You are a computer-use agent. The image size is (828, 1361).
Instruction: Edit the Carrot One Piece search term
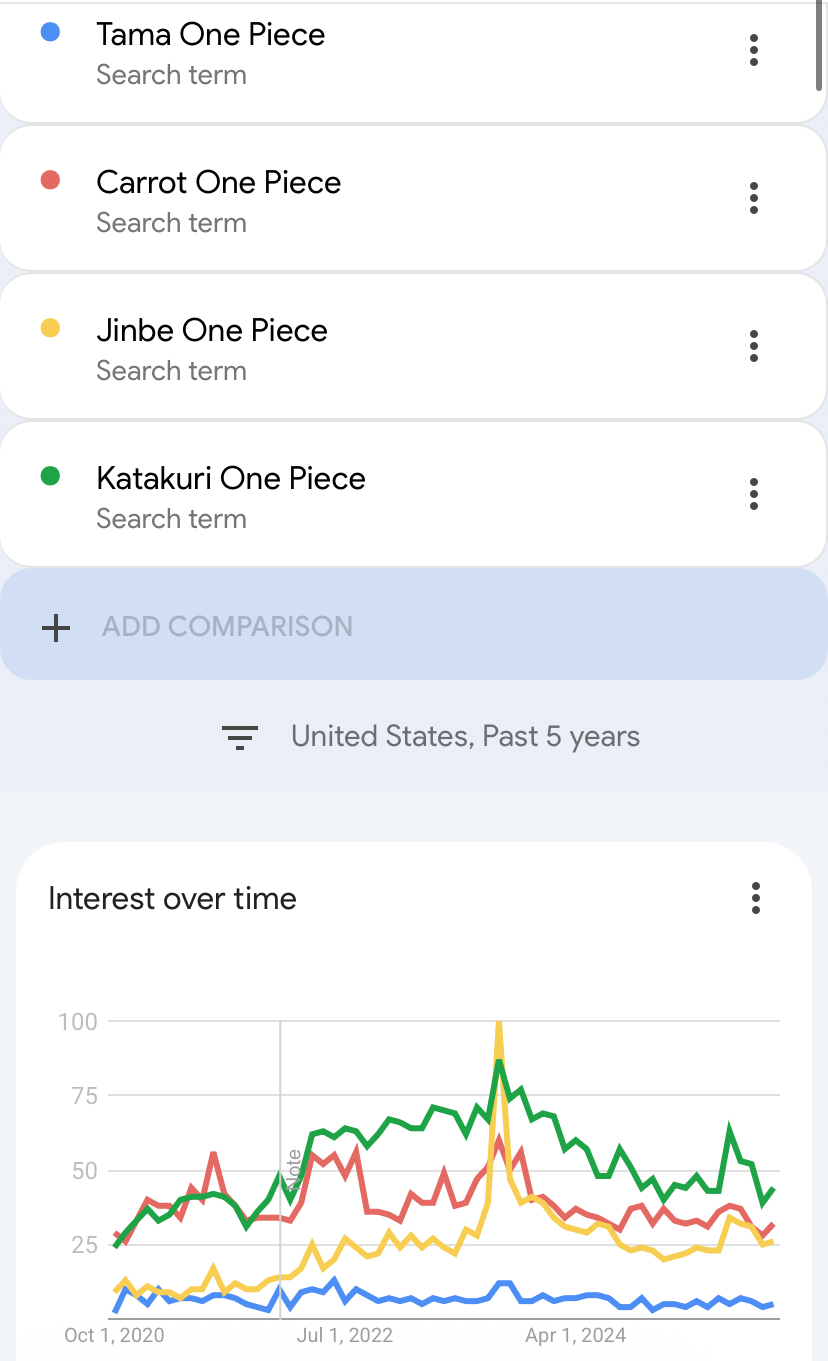pyautogui.click(x=218, y=184)
